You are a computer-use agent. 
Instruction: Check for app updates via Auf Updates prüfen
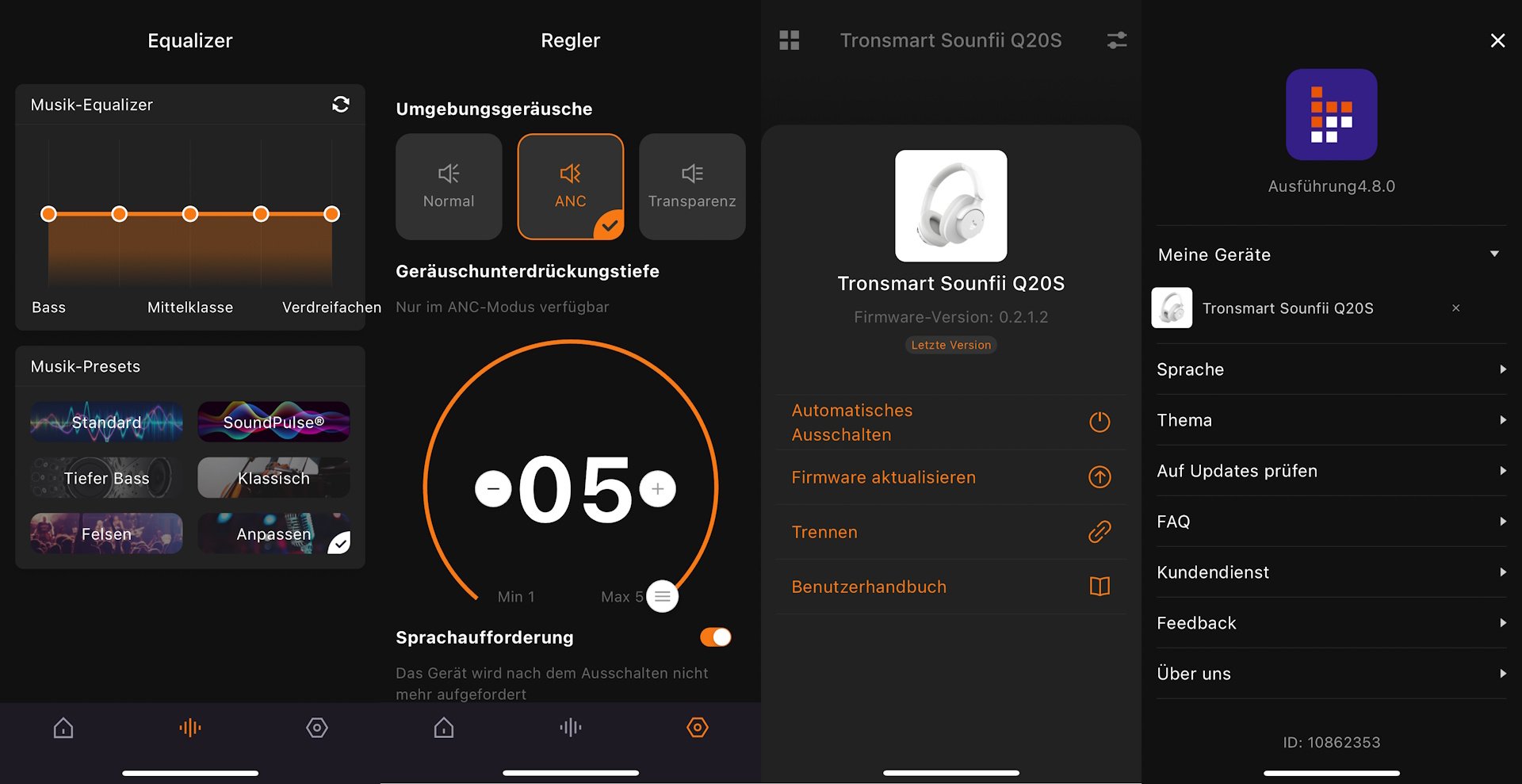(1330, 471)
